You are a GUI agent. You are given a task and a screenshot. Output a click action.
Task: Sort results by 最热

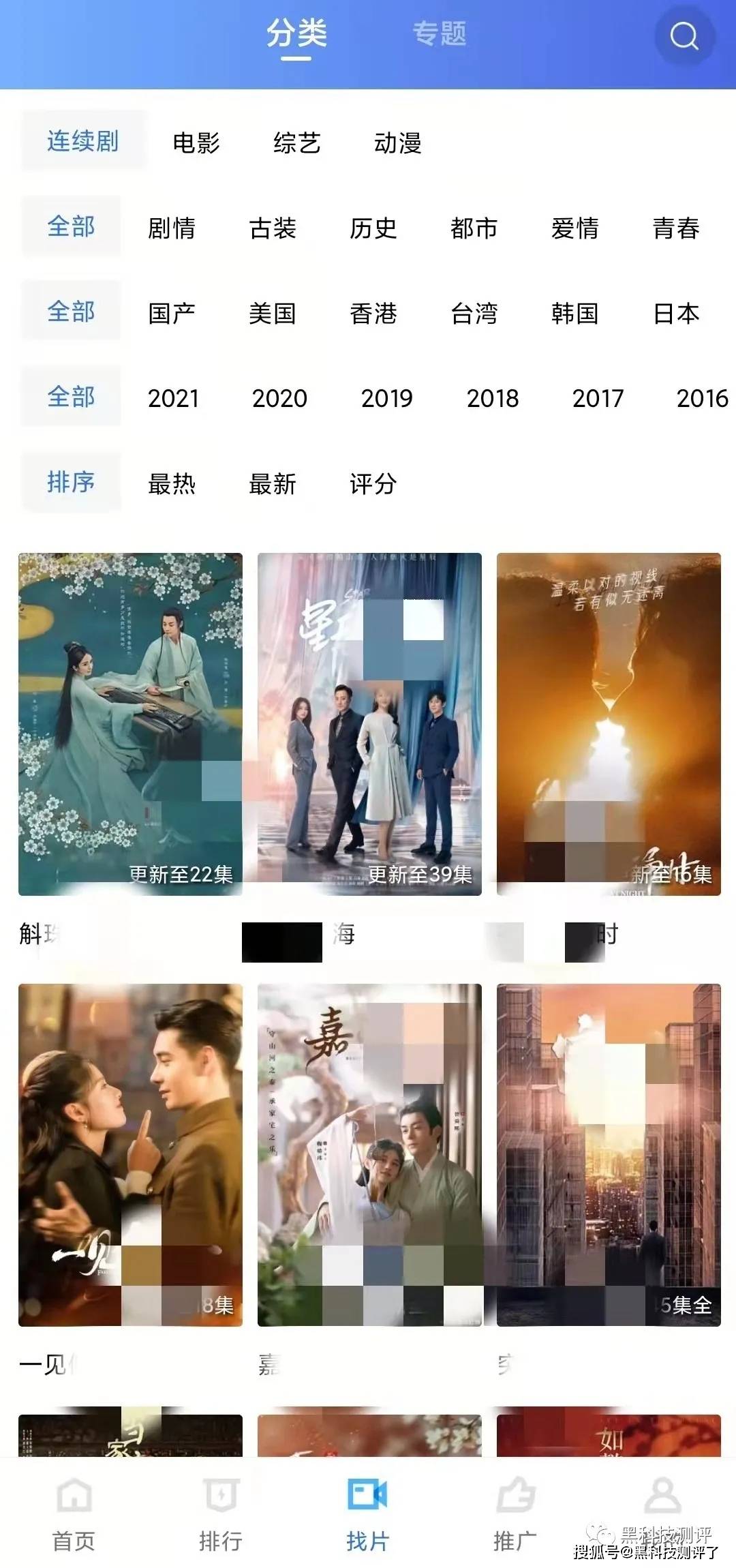(x=172, y=483)
